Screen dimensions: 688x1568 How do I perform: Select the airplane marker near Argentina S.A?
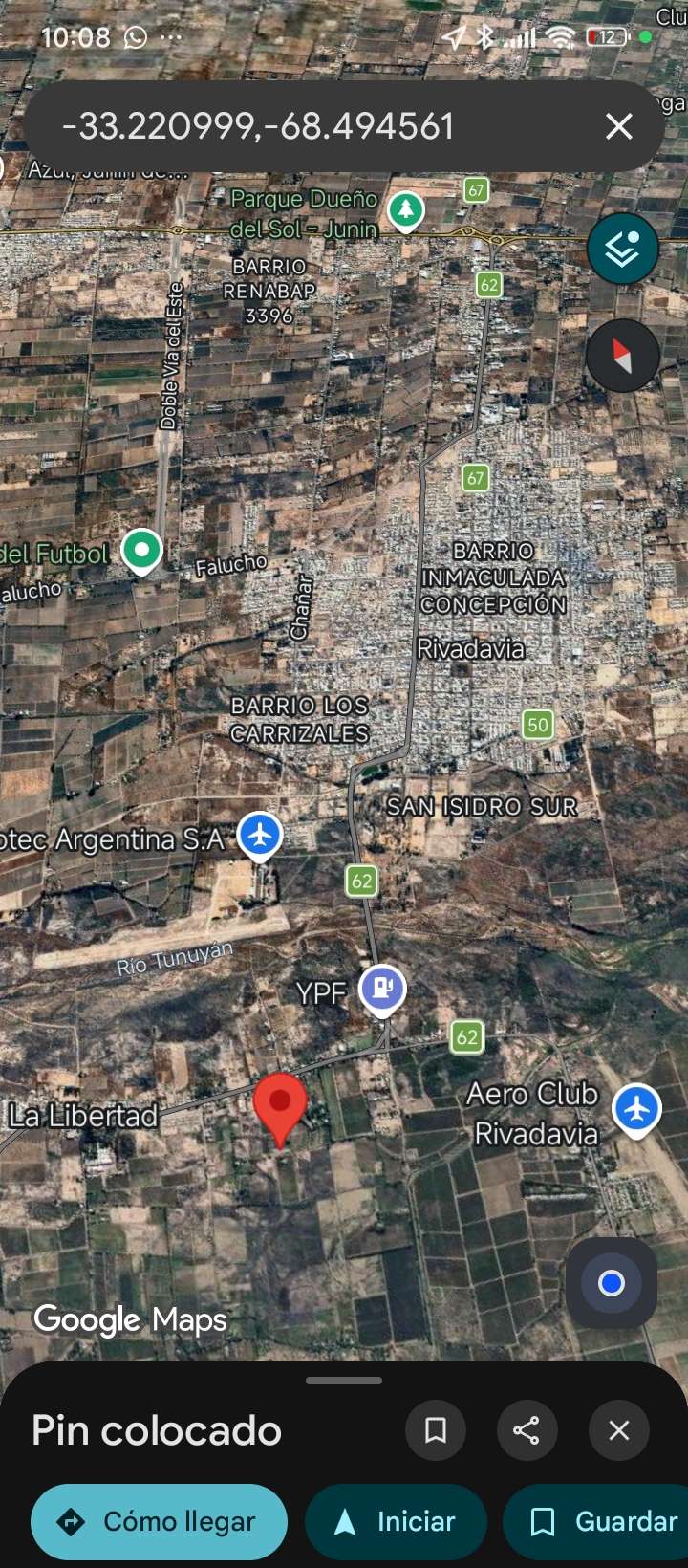point(260,835)
